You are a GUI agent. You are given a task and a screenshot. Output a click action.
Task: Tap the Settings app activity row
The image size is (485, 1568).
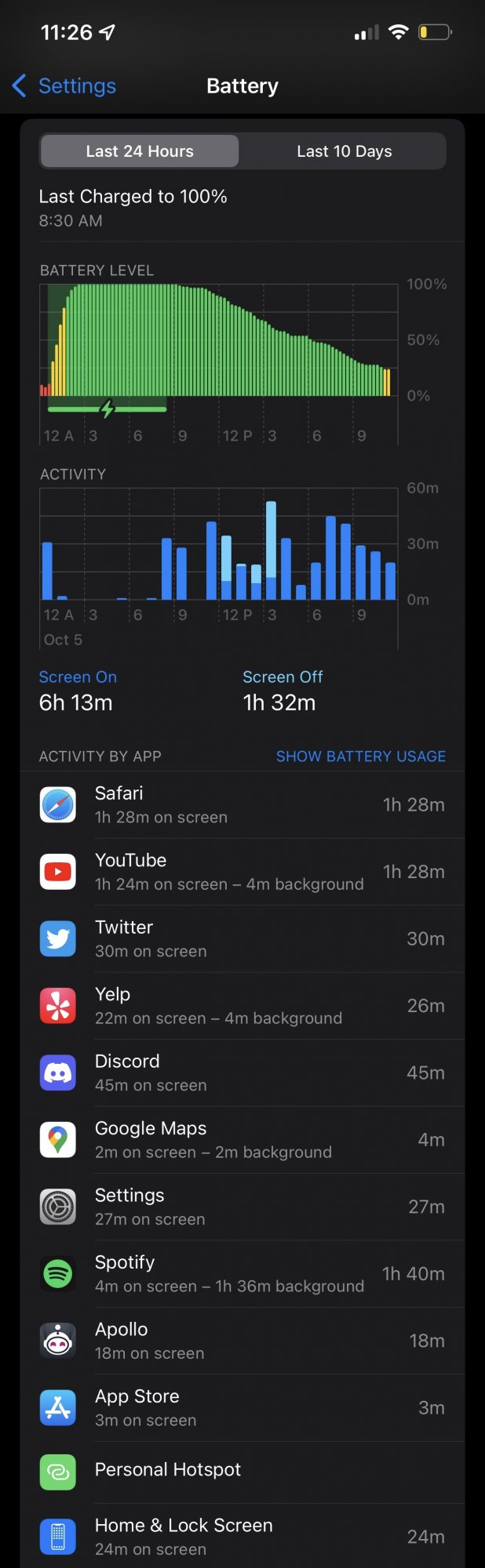coord(242,1207)
